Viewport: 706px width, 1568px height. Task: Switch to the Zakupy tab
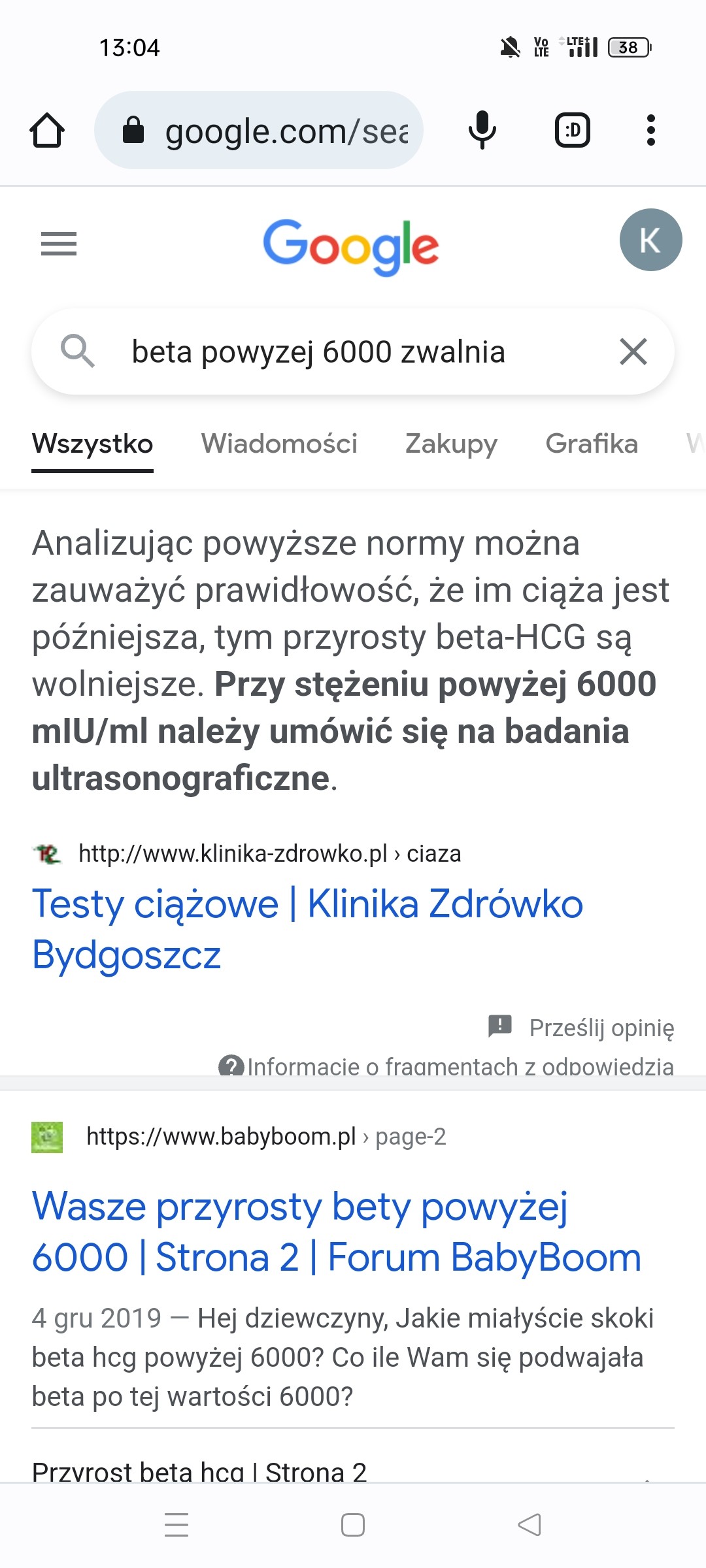451,444
